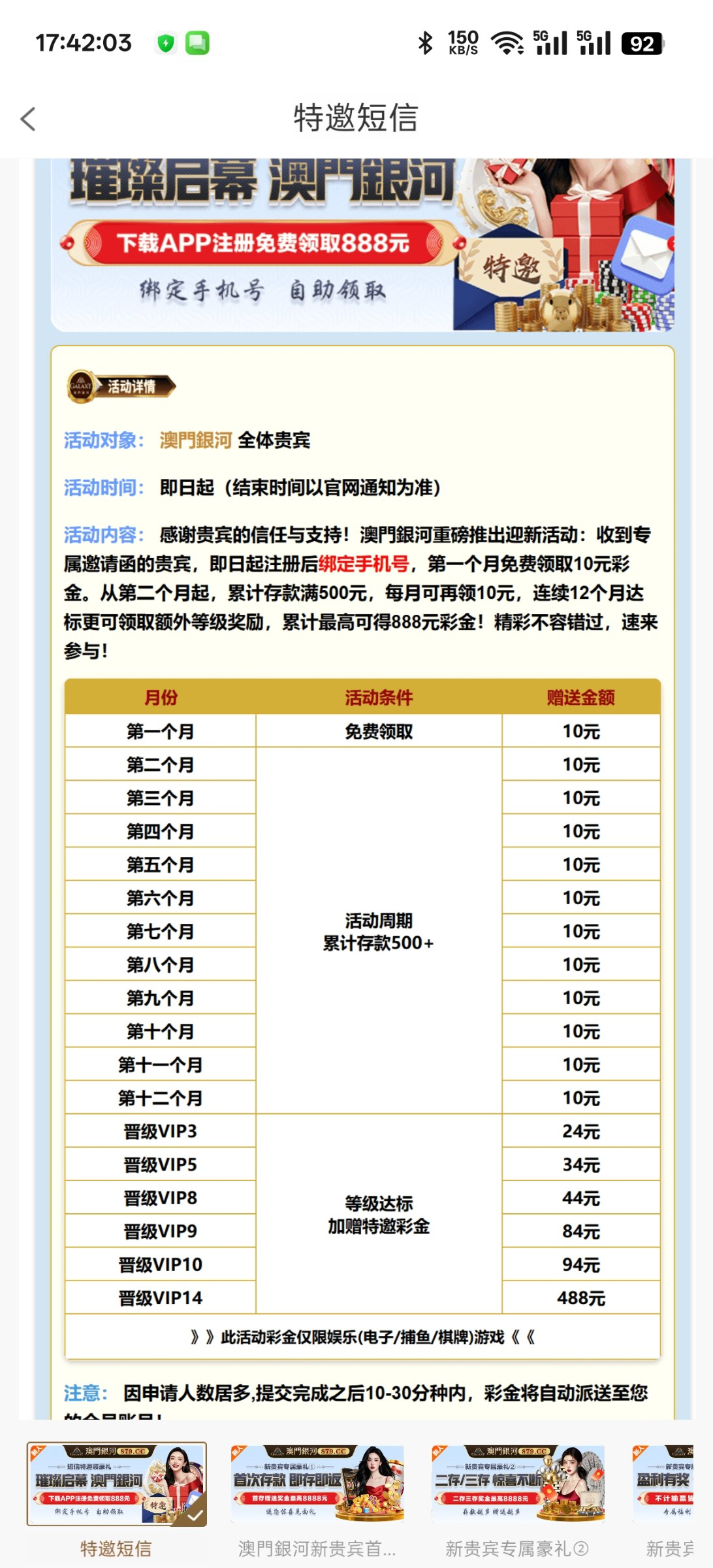Open the 澳門銀河新贵宾首... promotion thumbnail
The image size is (713, 1568).
point(317,1484)
